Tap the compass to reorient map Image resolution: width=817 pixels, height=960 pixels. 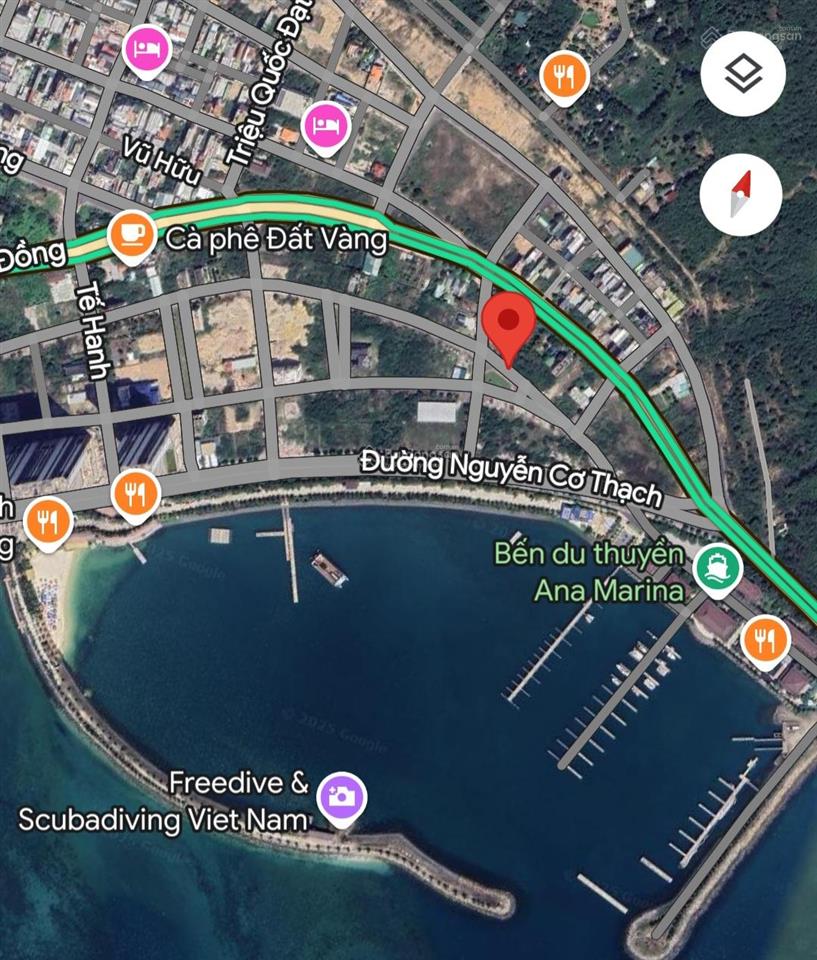click(x=740, y=195)
